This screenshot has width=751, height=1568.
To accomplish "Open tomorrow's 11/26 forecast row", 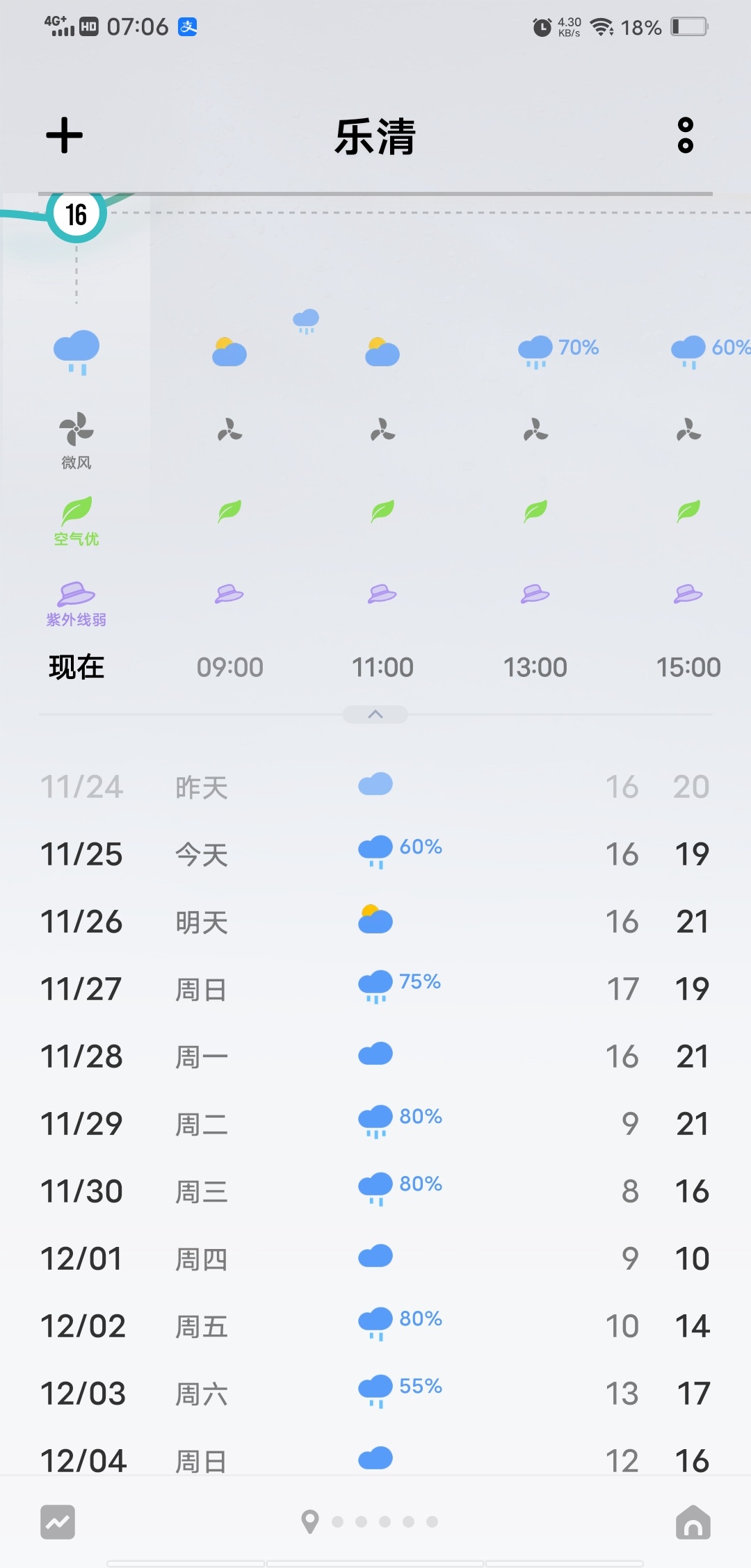I will pyautogui.click(x=375, y=922).
